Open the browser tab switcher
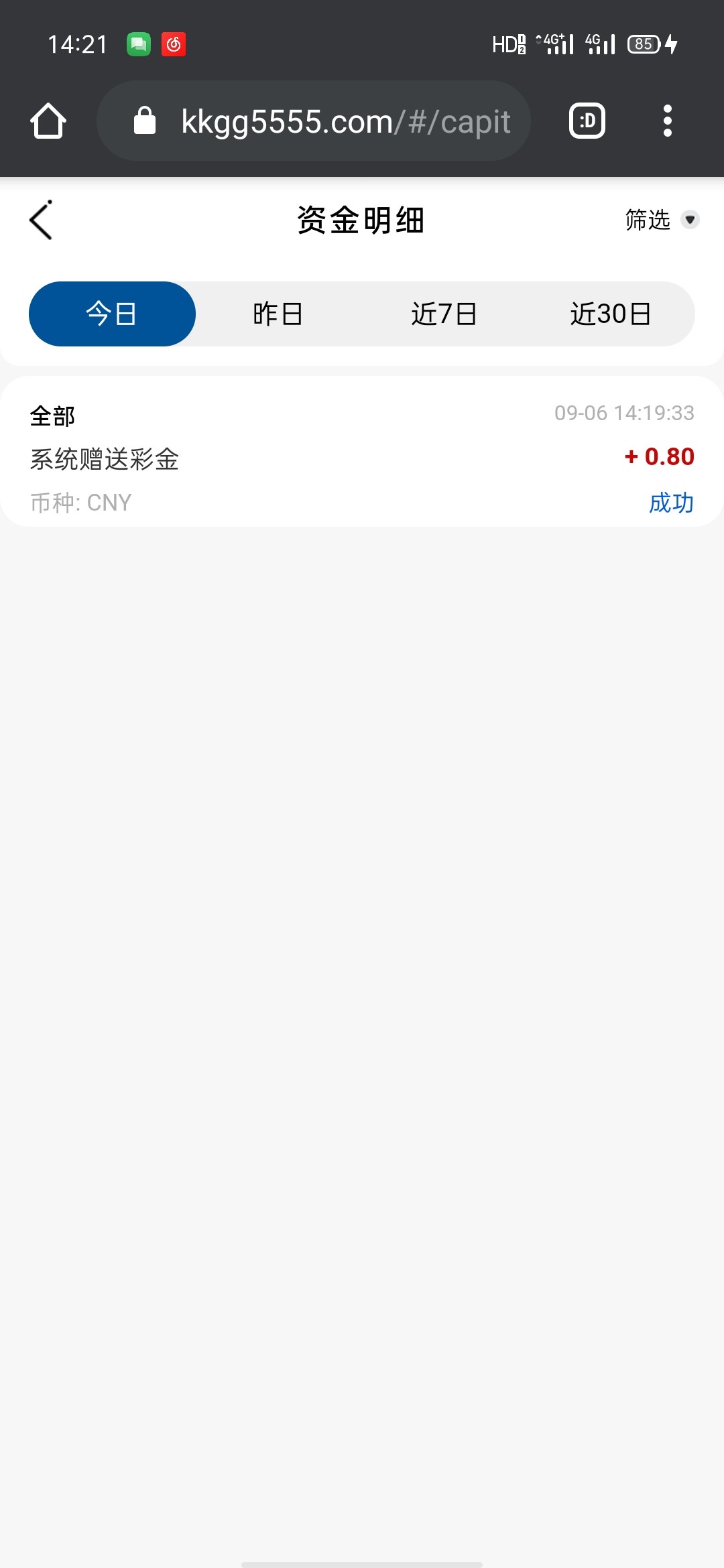The width and height of the screenshot is (724, 1568). point(587,121)
